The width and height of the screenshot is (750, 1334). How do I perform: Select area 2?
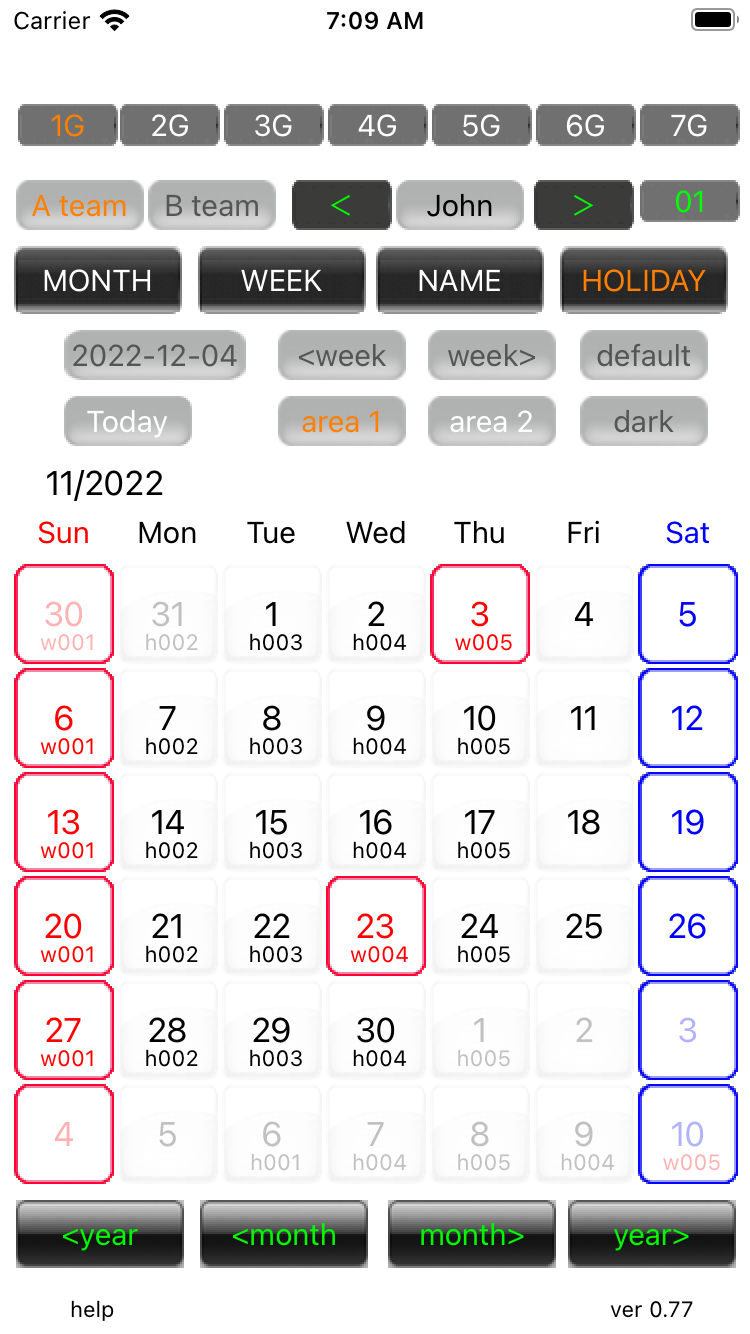coord(491,422)
